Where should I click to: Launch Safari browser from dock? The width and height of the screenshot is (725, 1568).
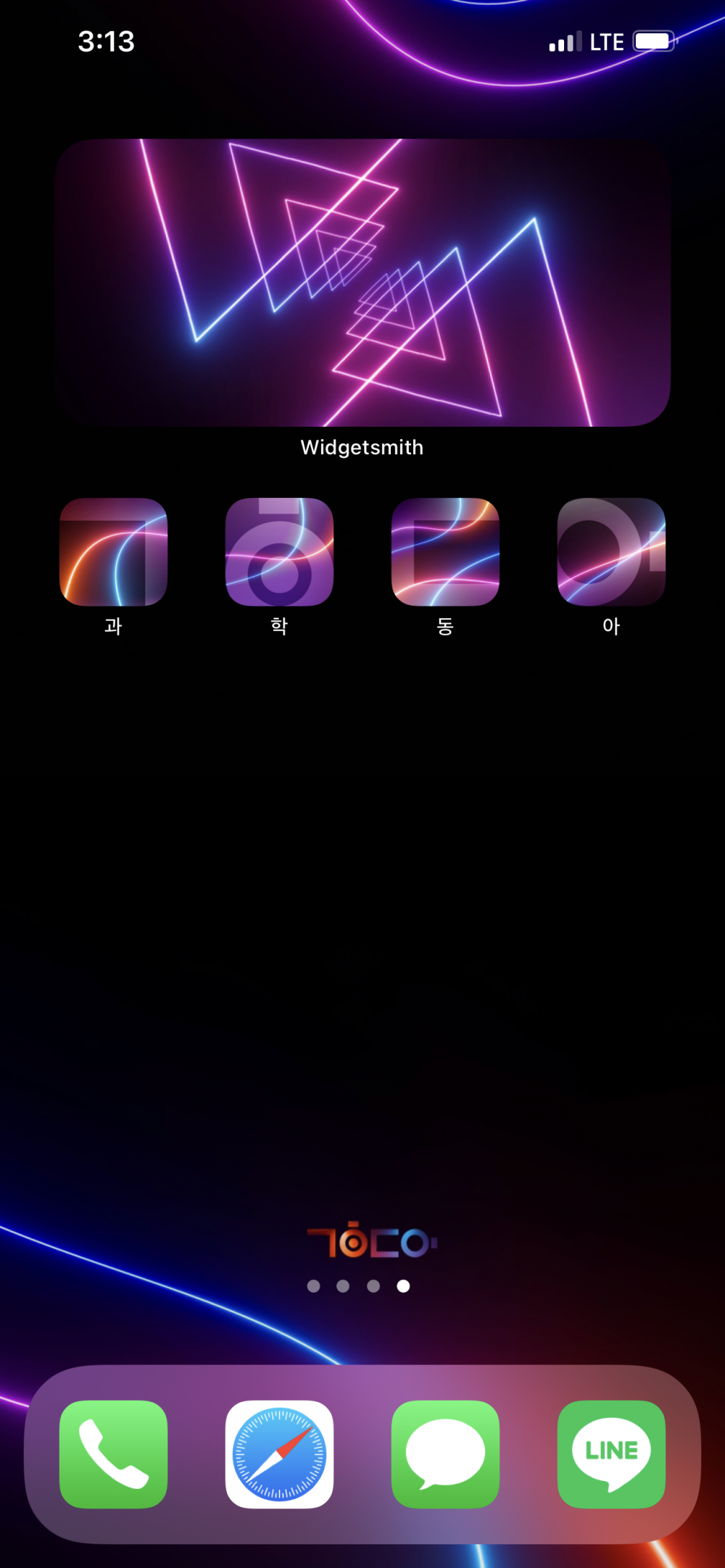[x=279, y=1454]
